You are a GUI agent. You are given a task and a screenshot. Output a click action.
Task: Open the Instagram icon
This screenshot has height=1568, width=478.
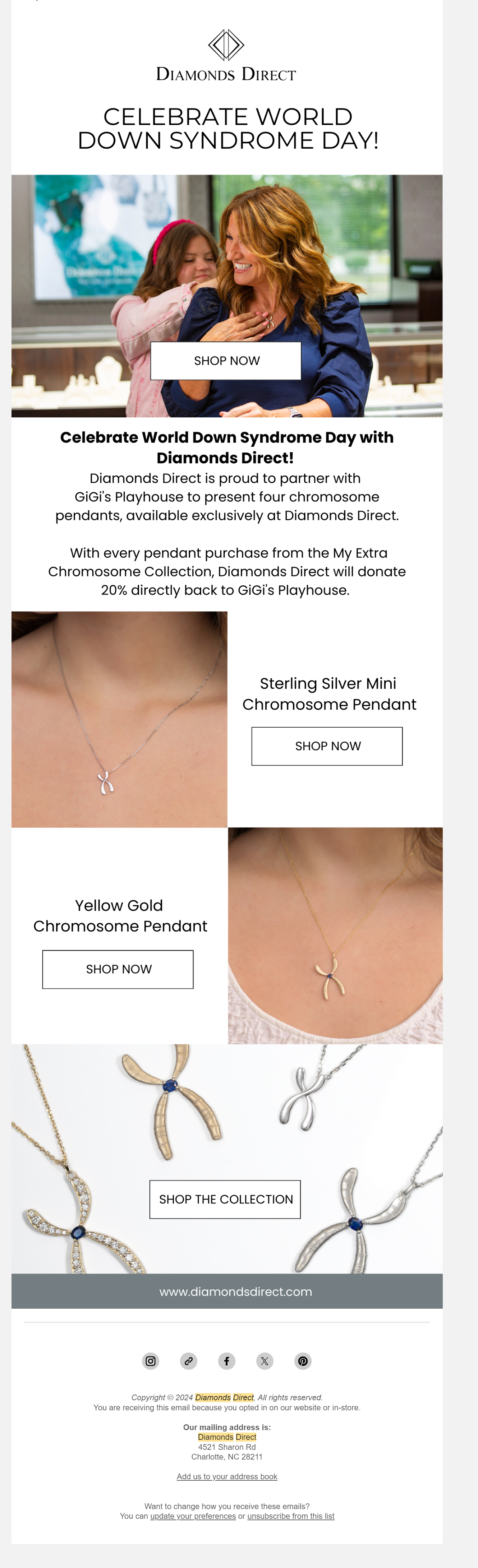point(150,1360)
